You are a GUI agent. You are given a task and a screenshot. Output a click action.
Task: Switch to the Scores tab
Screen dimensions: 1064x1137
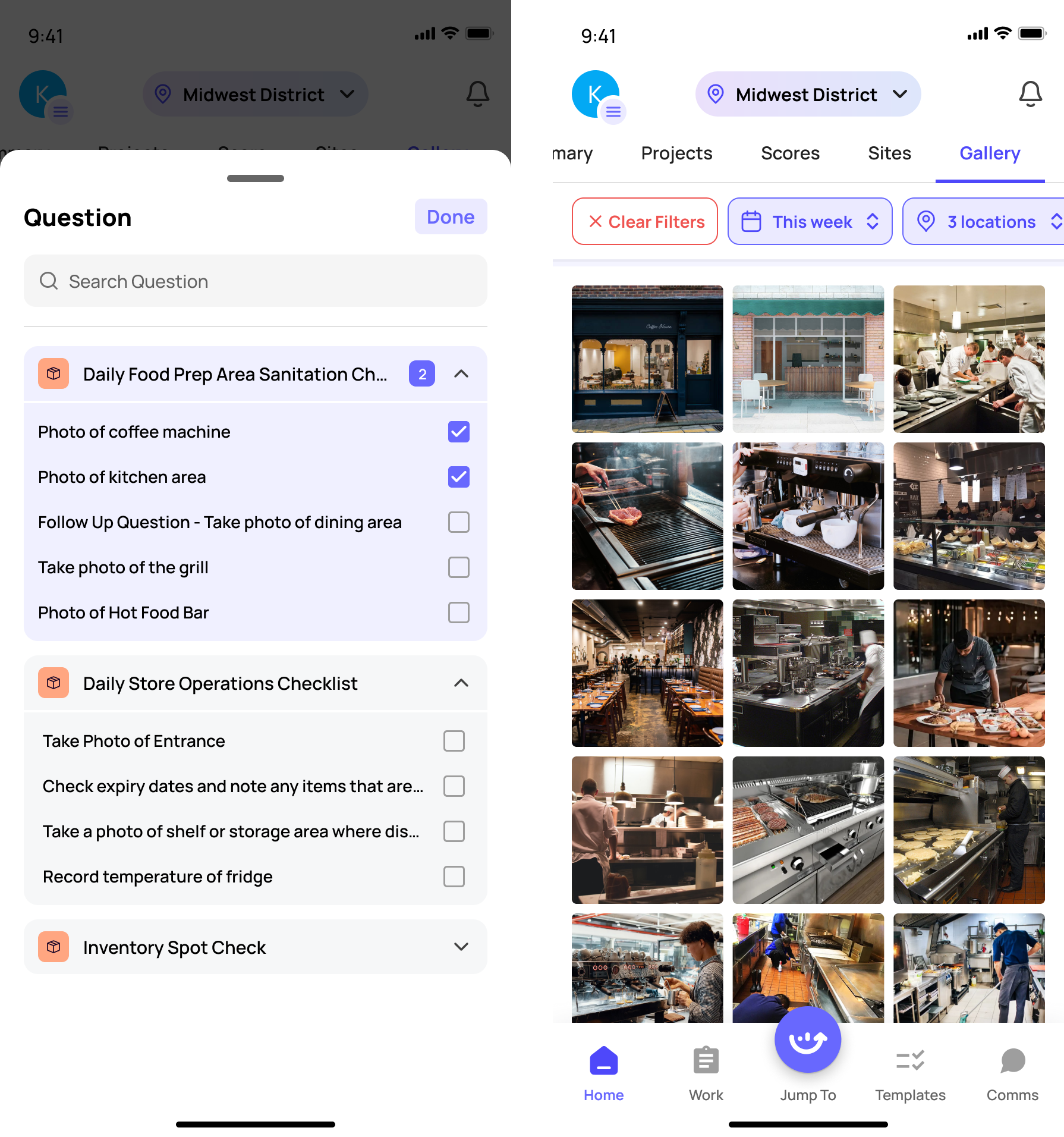tap(790, 153)
